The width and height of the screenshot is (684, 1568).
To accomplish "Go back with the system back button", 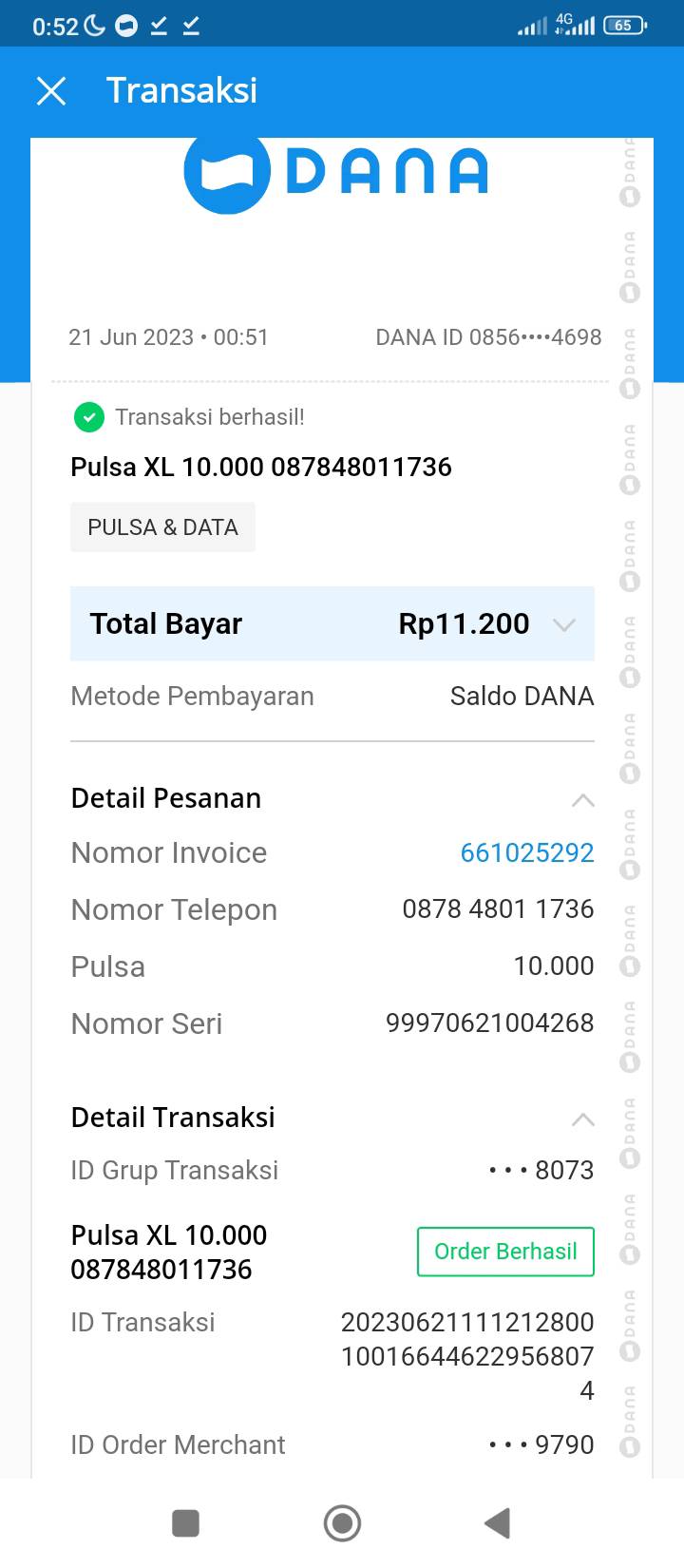I will coord(498,1523).
